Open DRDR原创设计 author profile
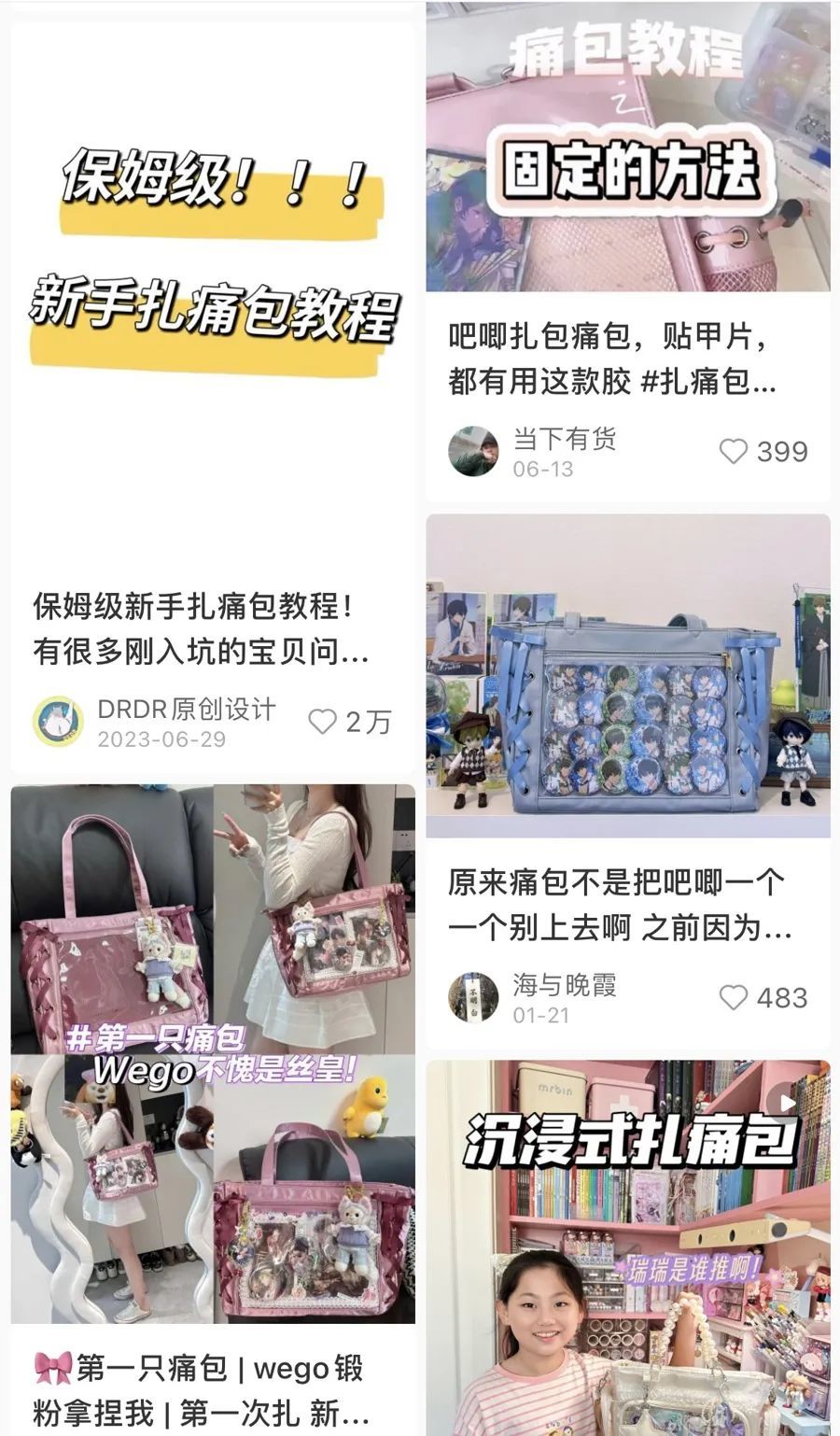This screenshot has height=1436, width=840. [x=58, y=722]
